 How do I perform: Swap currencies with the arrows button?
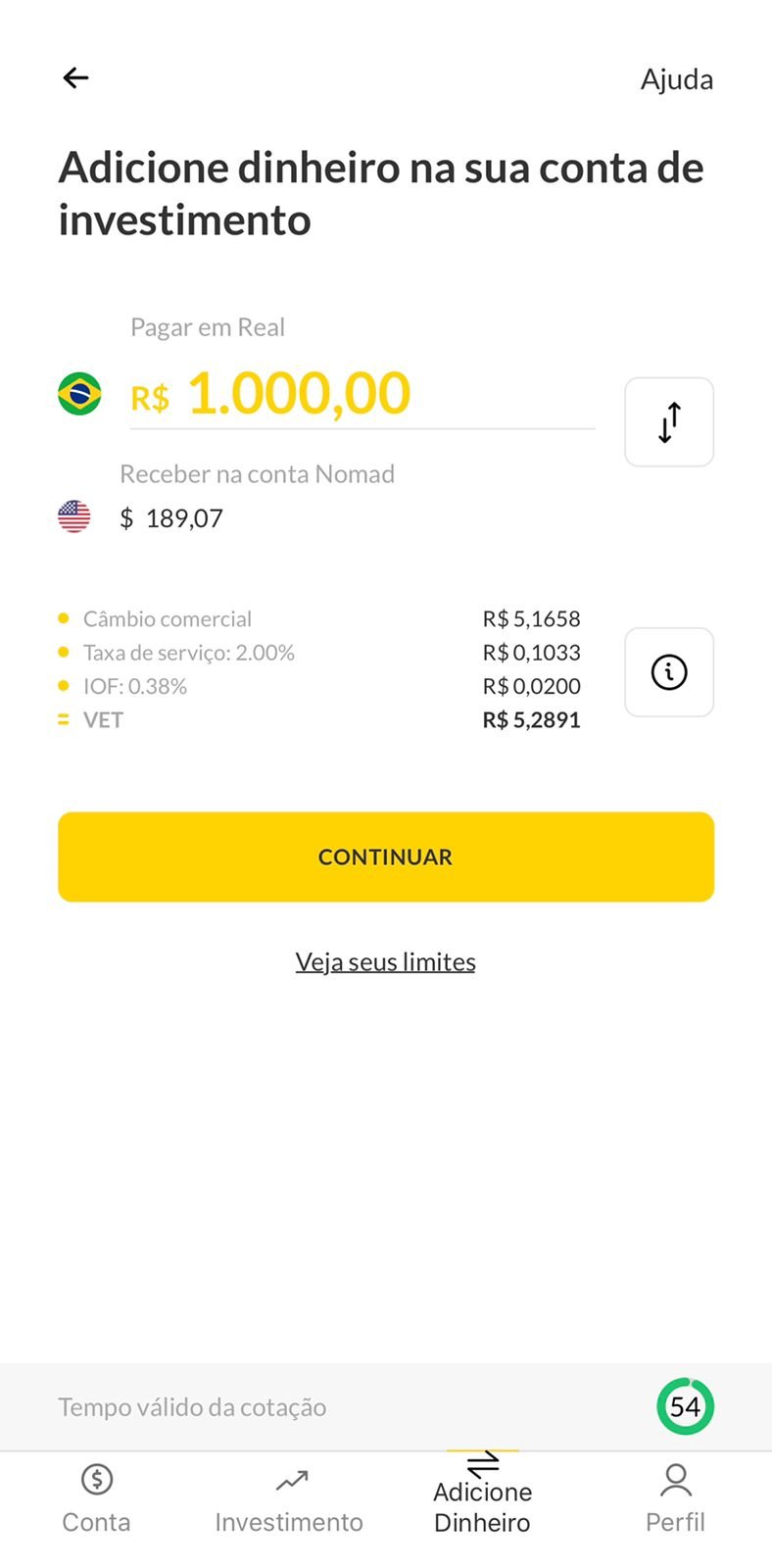tap(669, 422)
